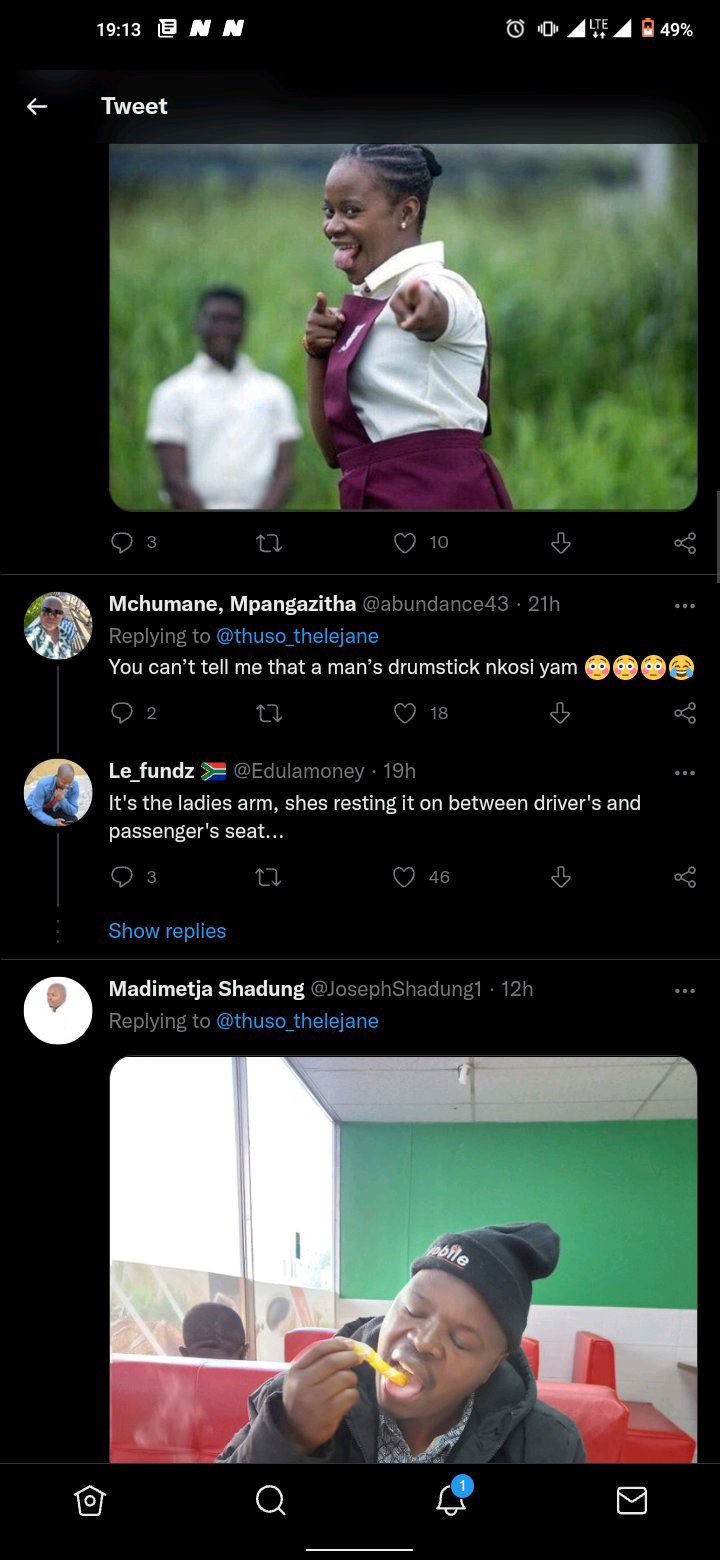Show replies under Le_fundz's tweet

tap(167, 931)
